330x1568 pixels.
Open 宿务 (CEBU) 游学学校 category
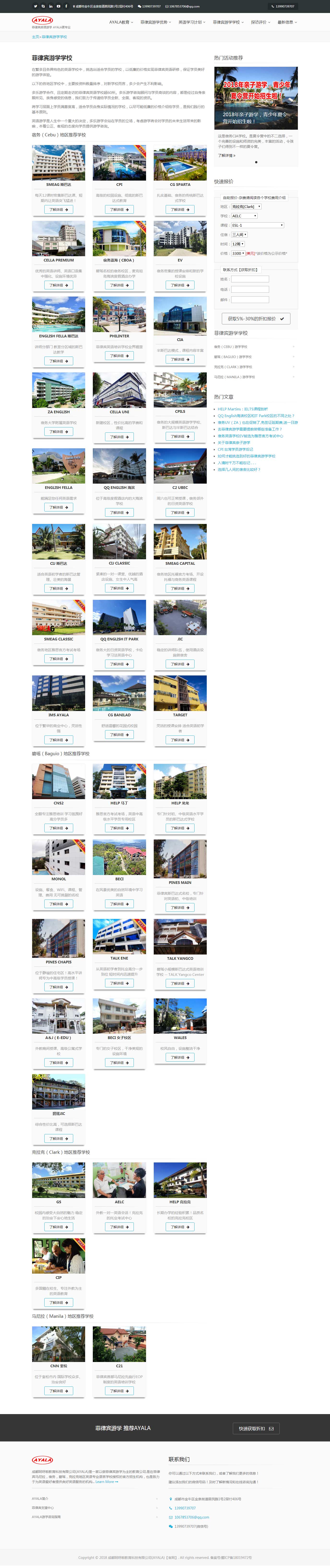[x=231, y=347]
